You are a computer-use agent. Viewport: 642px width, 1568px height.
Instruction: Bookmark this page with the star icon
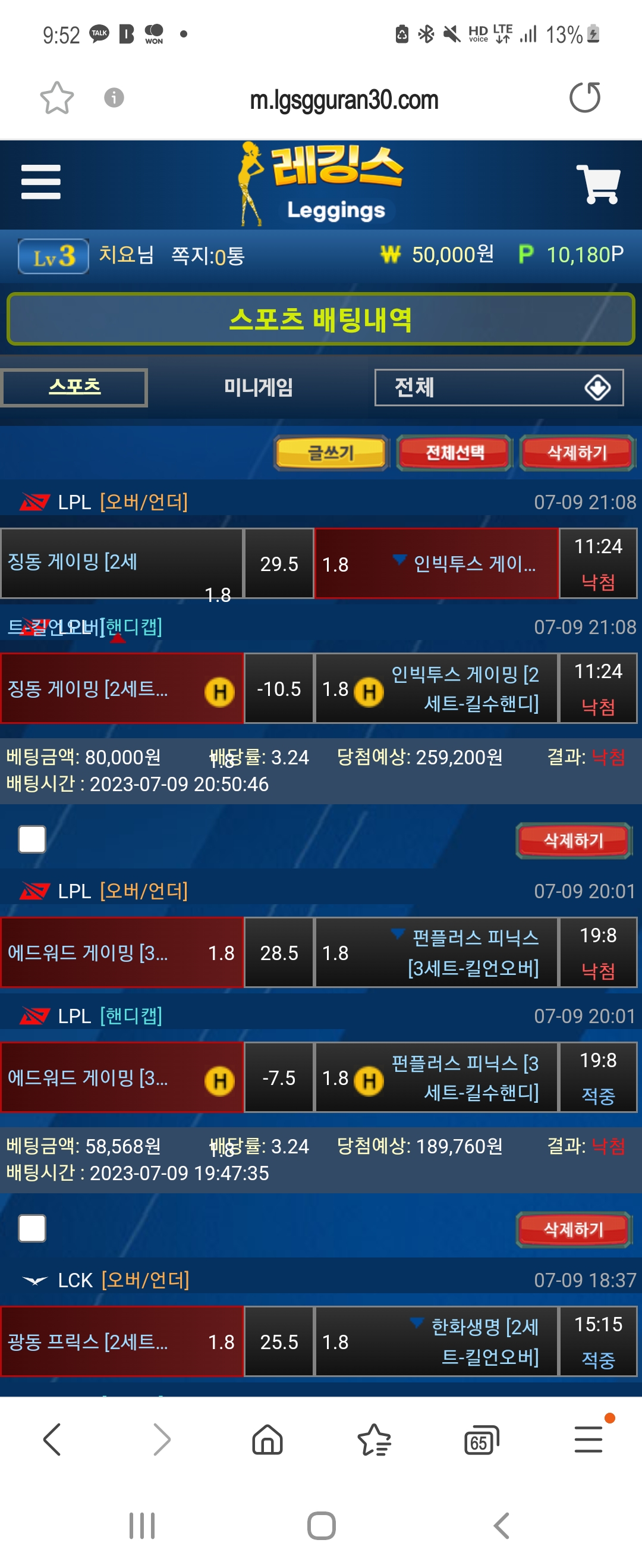tap(56, 98)
